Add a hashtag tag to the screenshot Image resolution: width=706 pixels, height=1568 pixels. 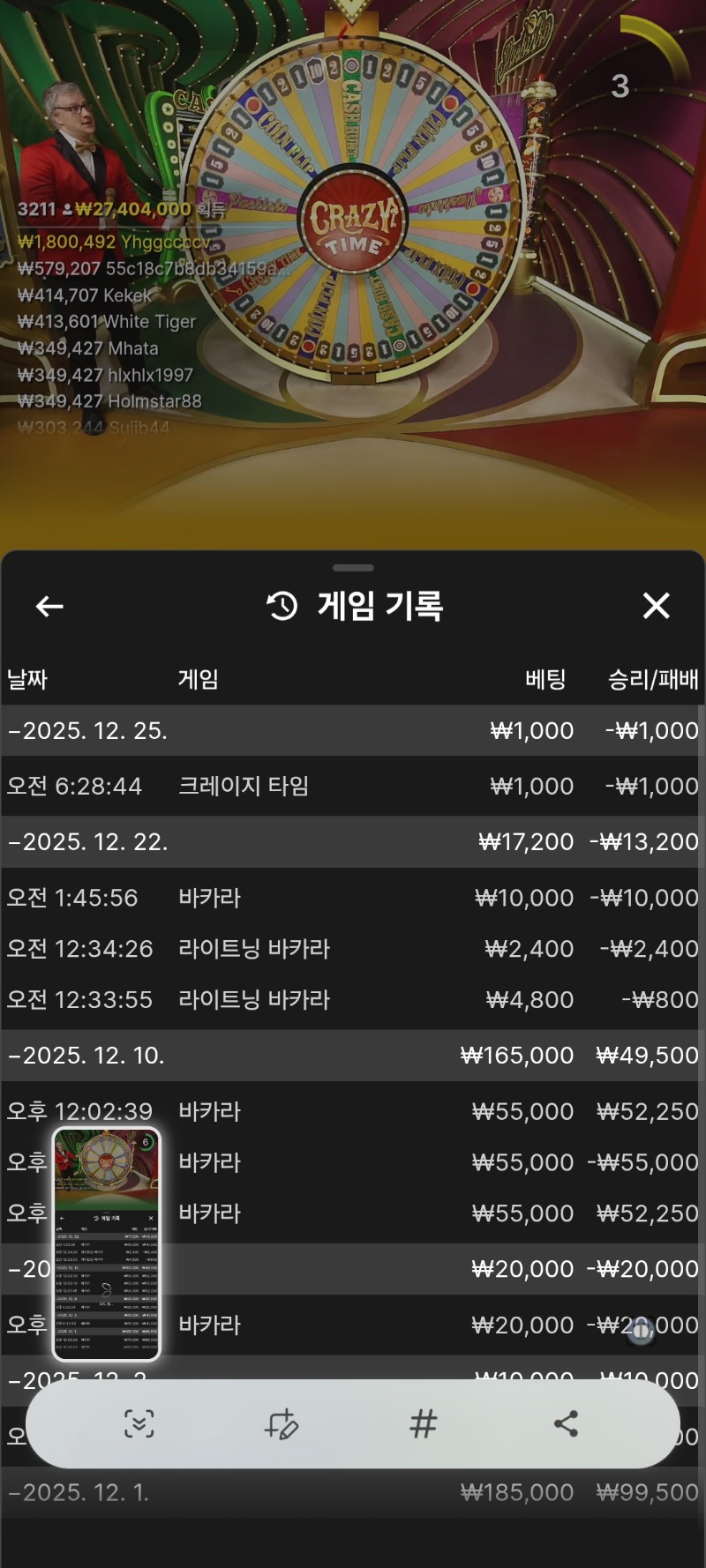424,1423
